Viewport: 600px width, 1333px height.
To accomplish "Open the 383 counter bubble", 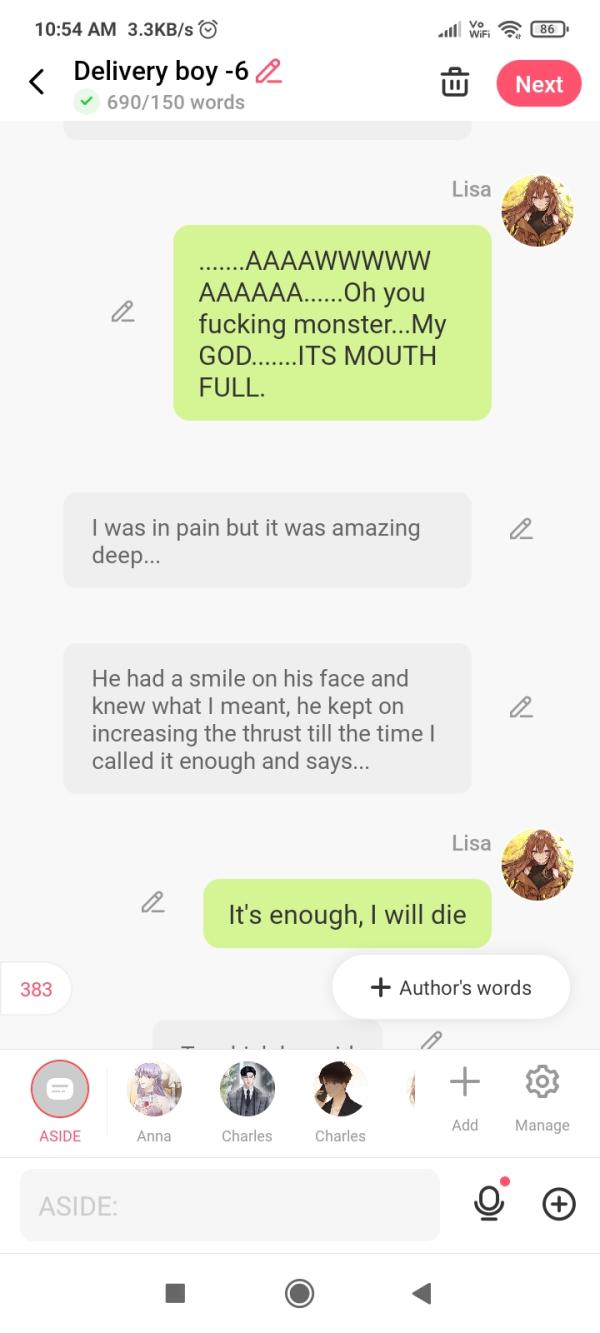I will [36, 989].
